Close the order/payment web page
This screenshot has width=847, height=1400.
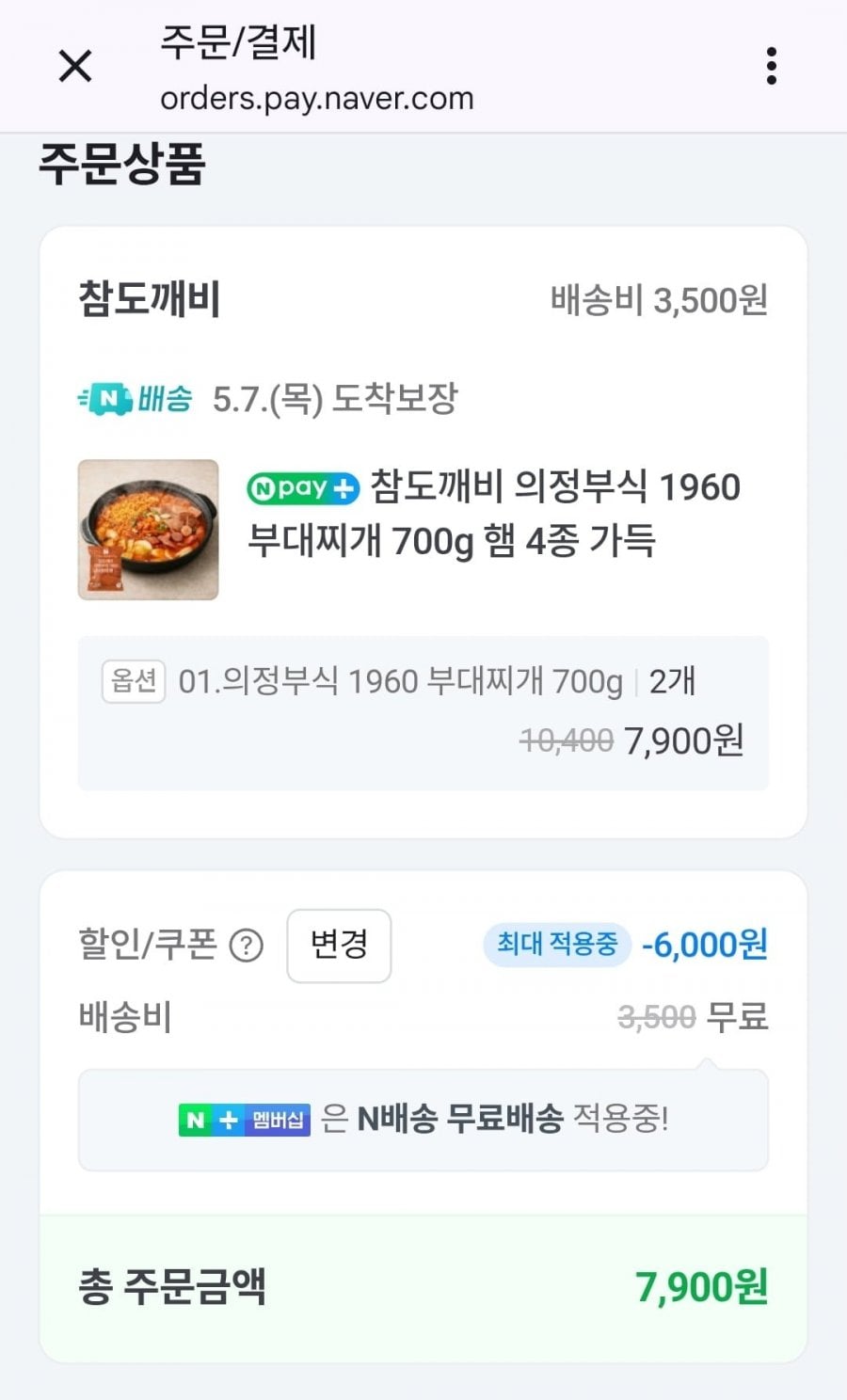click(75, 67)
